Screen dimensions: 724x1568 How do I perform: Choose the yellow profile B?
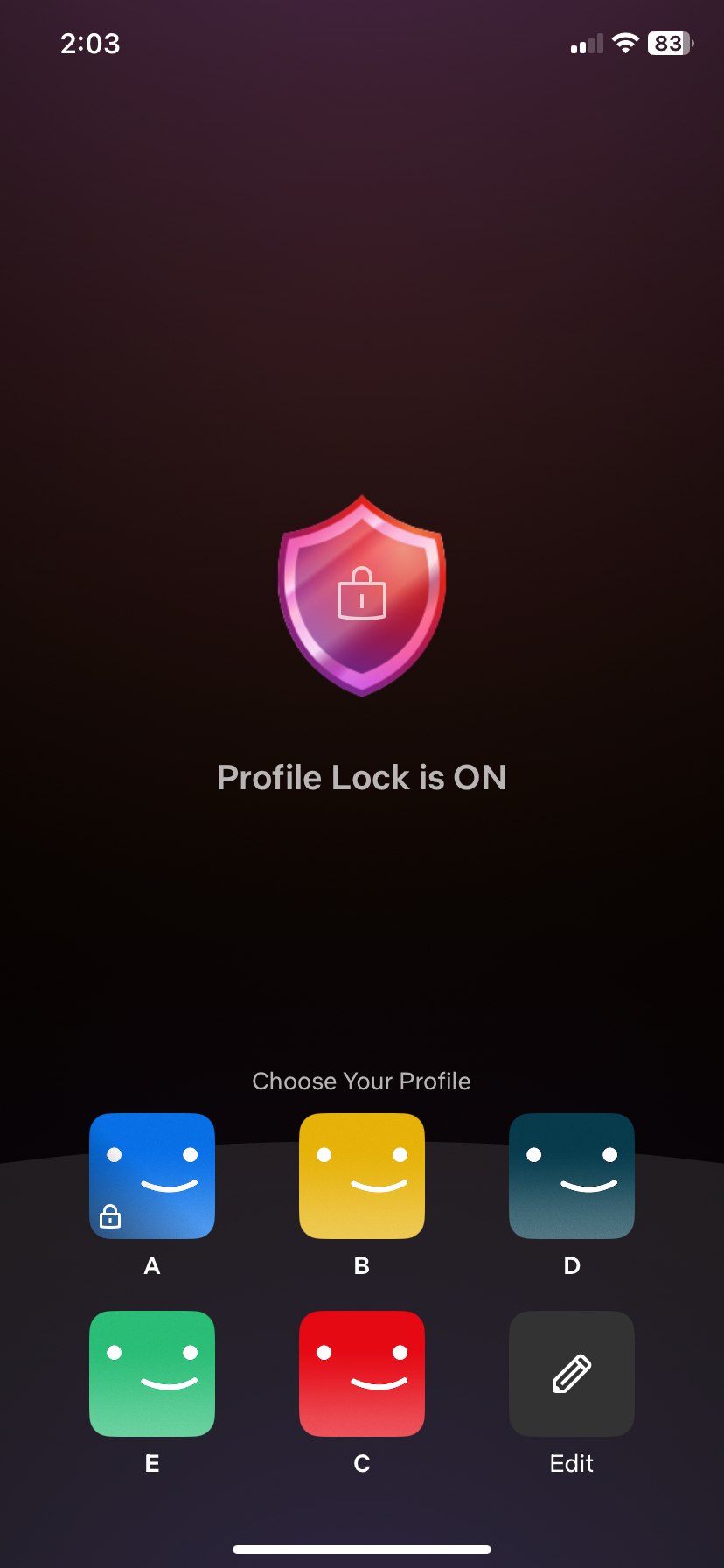point(362,1175)
